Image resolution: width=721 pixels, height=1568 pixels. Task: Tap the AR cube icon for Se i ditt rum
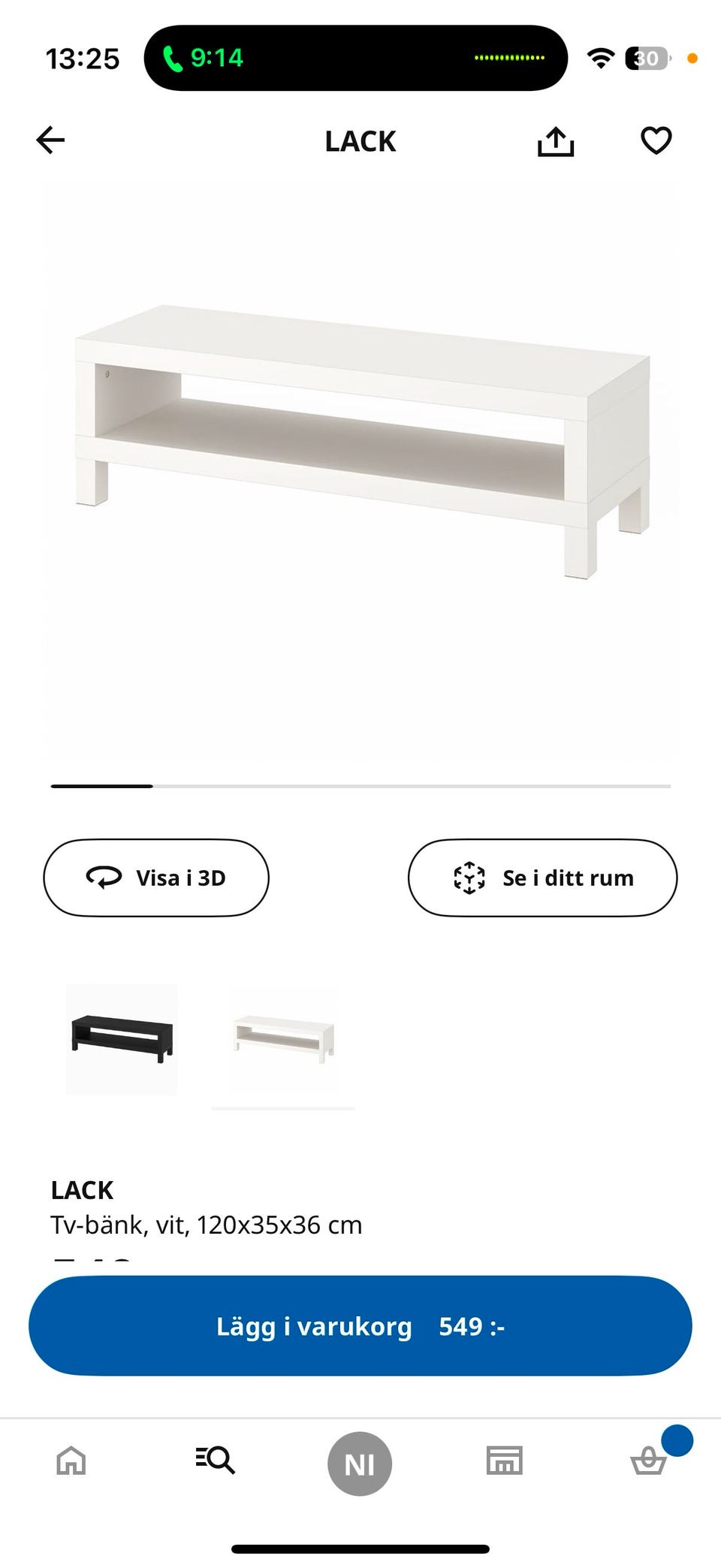click(x=468, y=877)
